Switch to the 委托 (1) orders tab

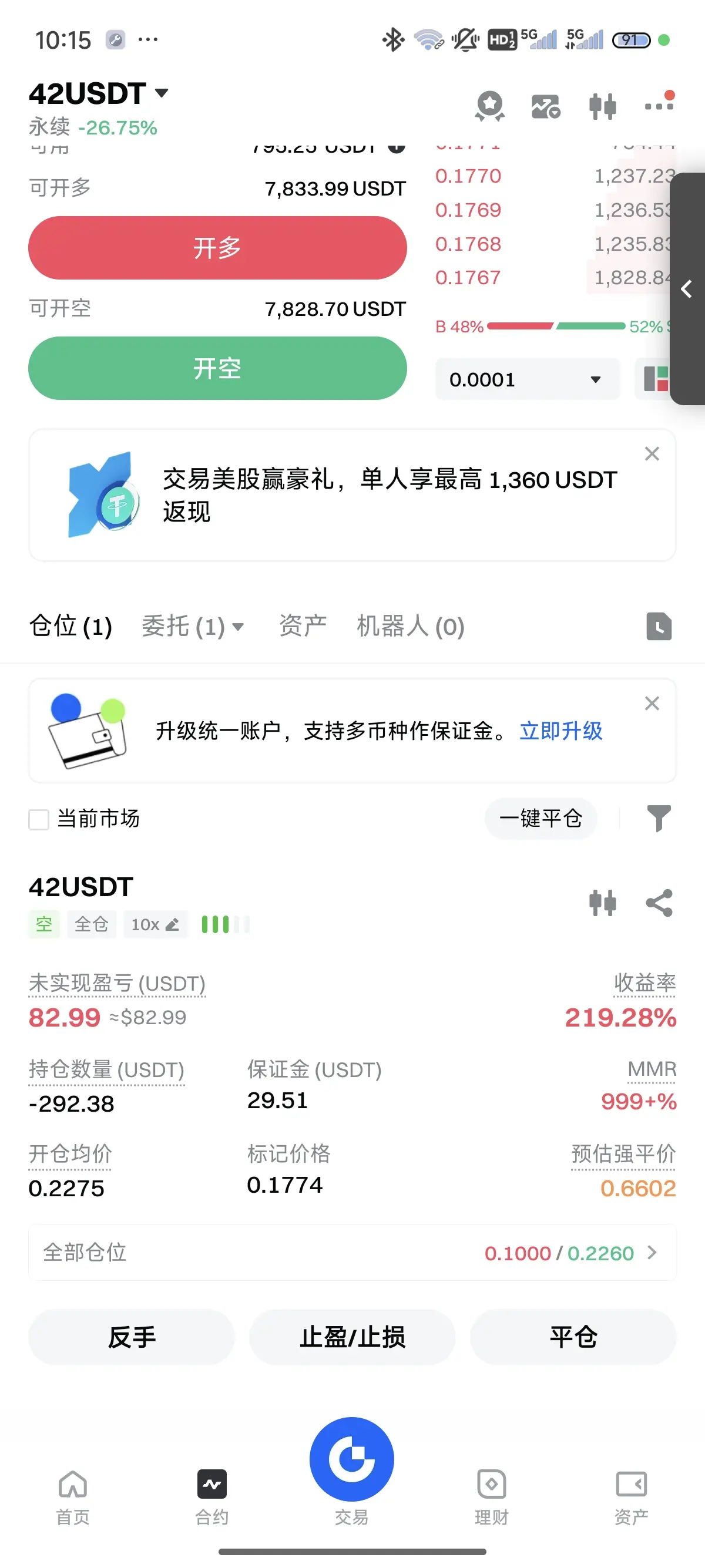click(192, 627)
